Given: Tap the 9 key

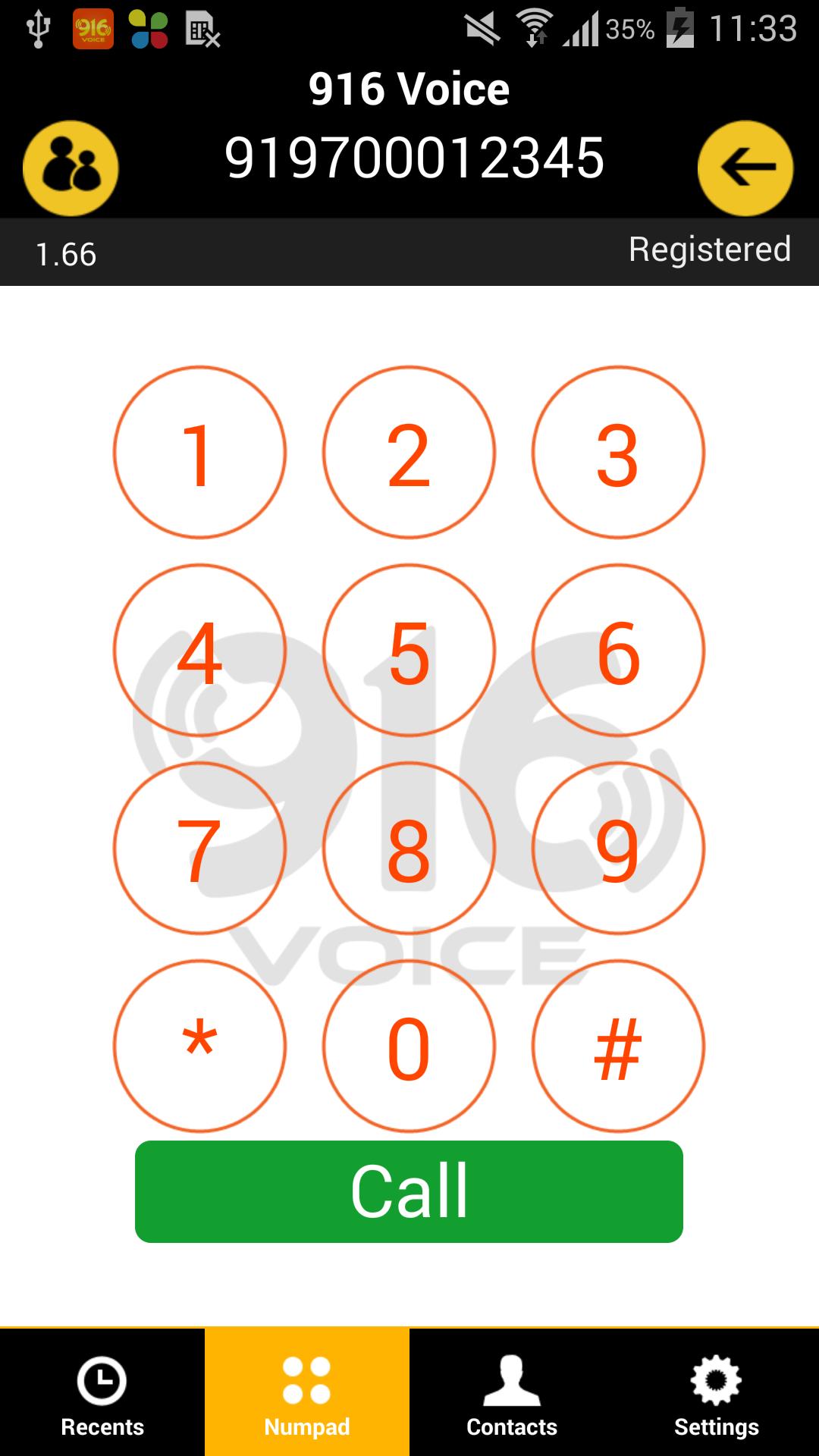Looking at the screenshot, I should coord(618,849).
